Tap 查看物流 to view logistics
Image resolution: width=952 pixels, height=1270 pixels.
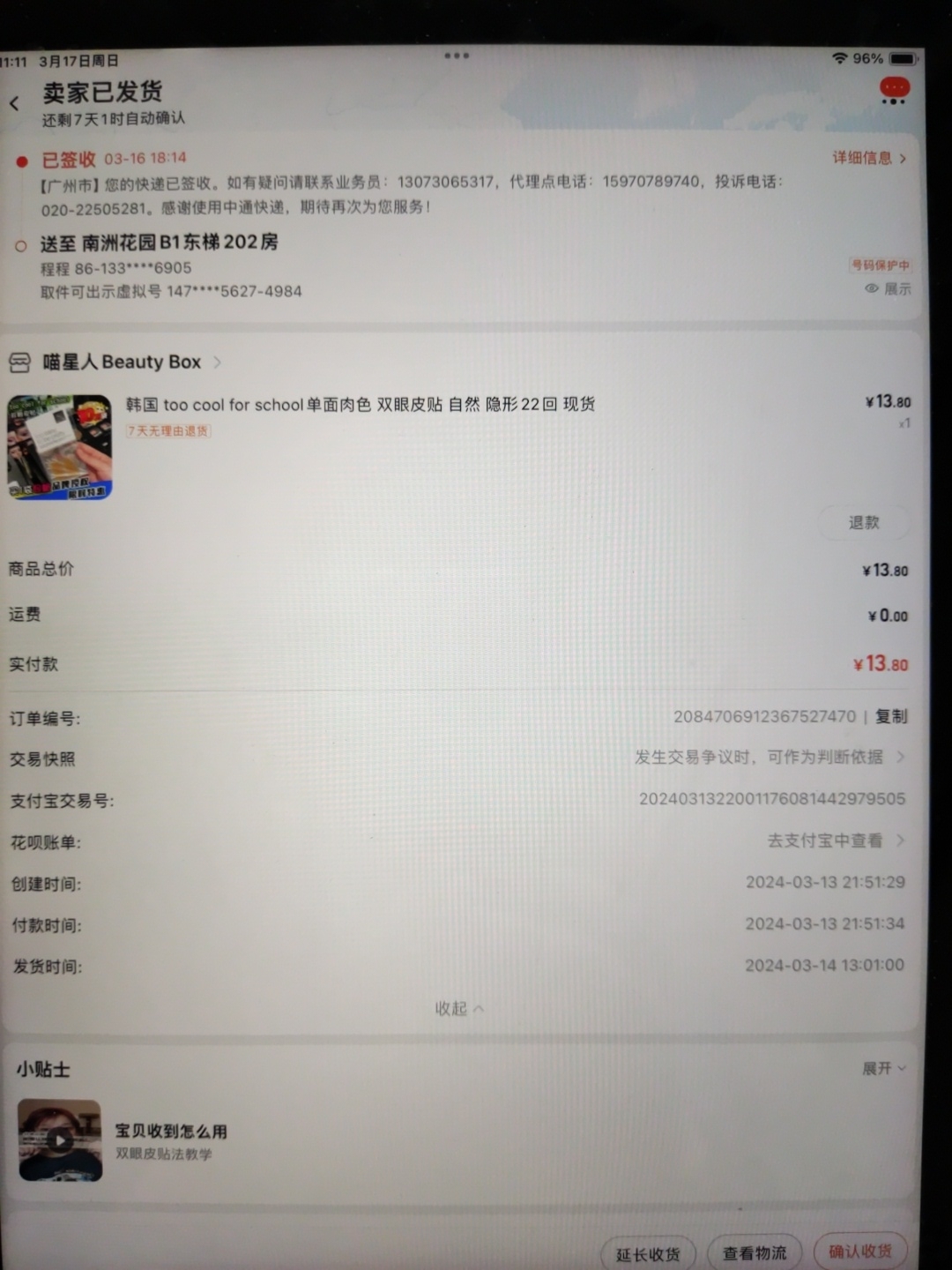755,1253
